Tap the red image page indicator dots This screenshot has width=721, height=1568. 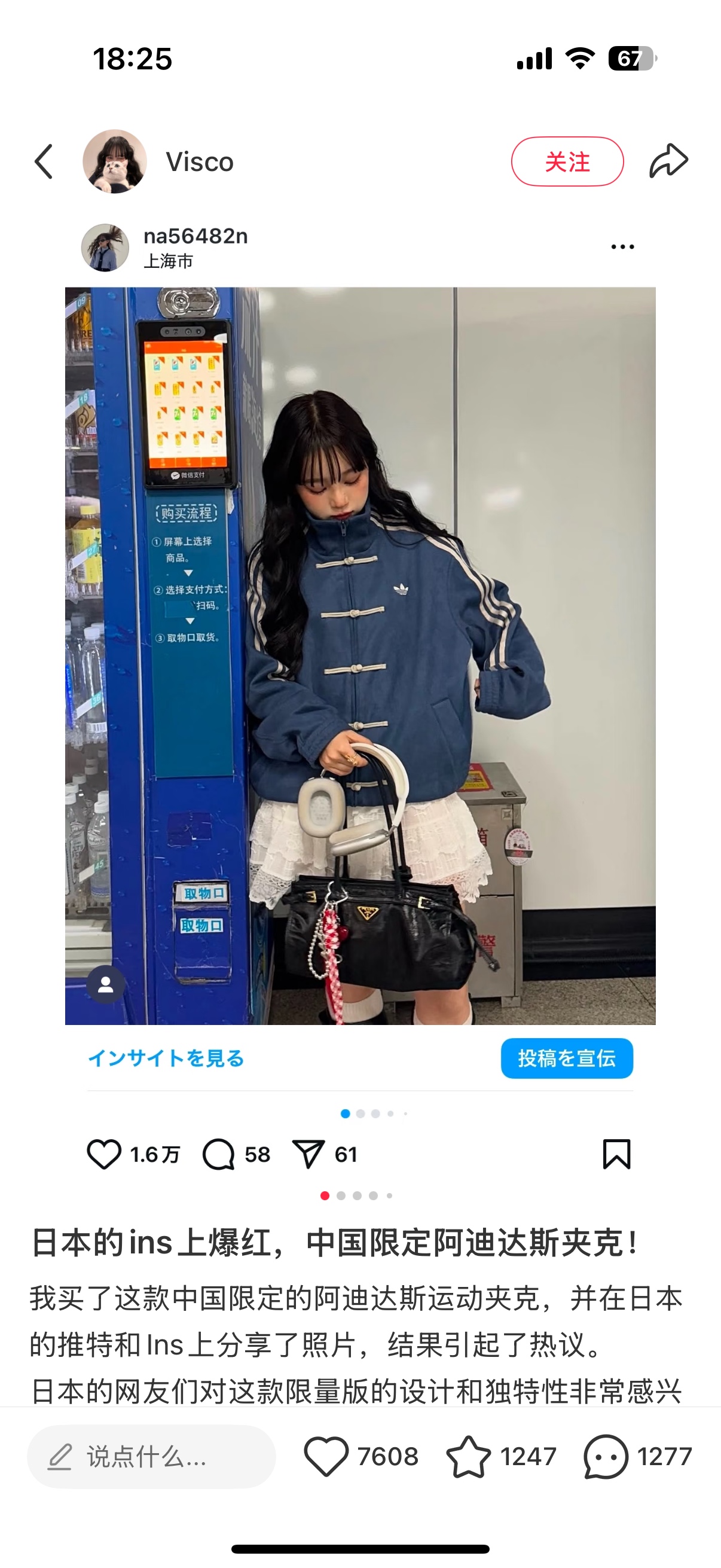pos(356,1195)
